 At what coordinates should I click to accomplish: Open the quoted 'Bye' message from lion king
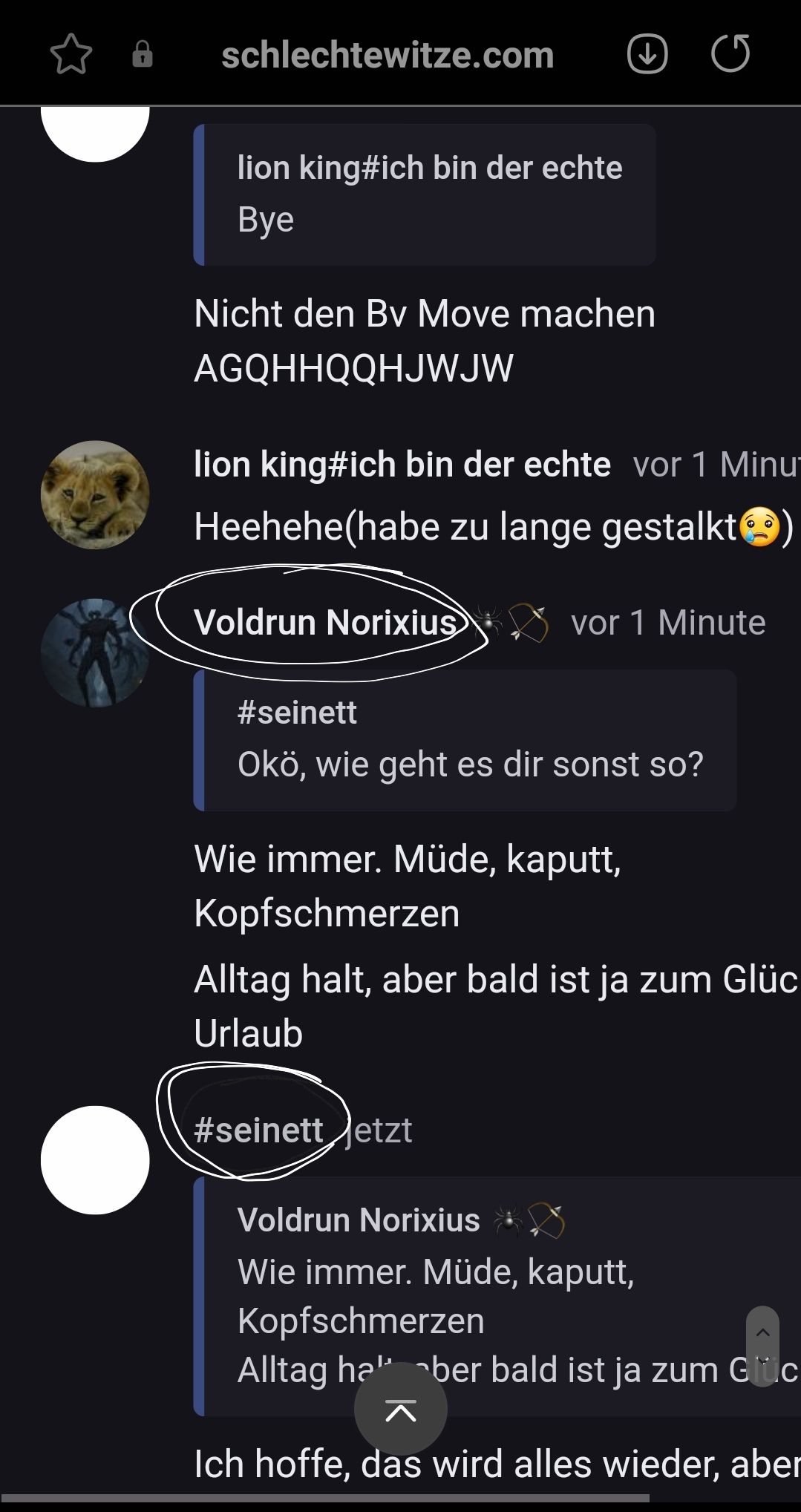point(425,194)
